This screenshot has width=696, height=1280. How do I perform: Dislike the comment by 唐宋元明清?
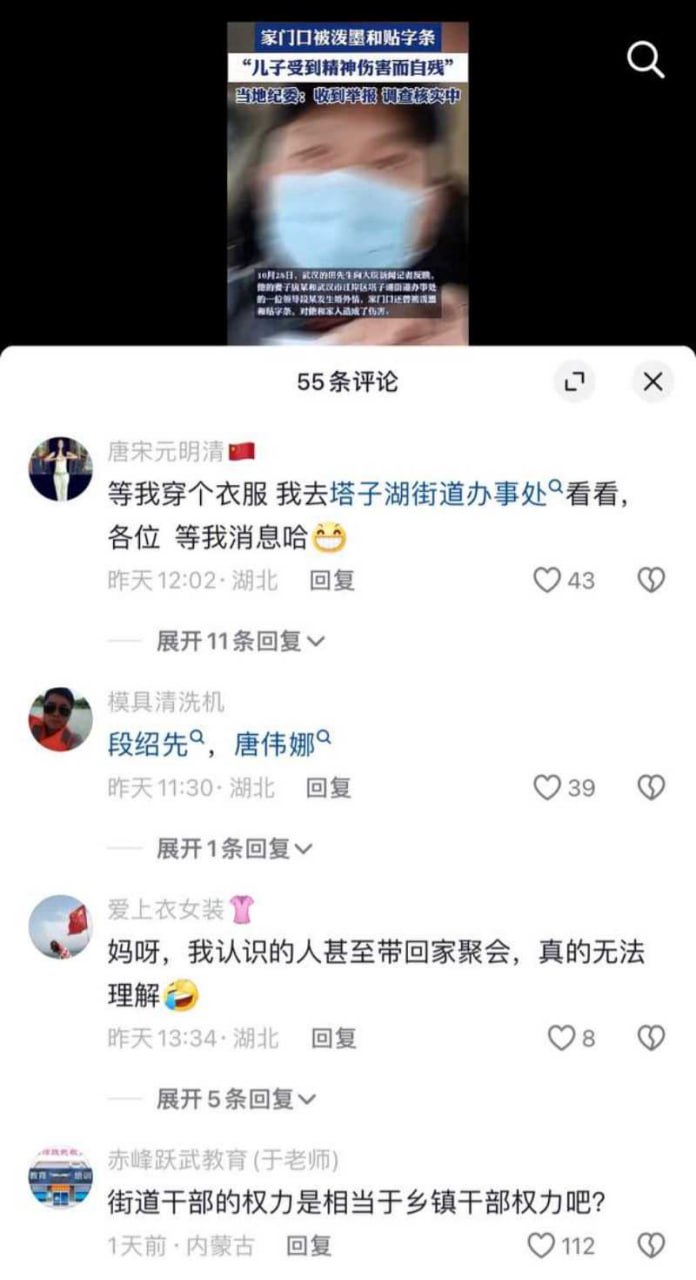(651, 580)
